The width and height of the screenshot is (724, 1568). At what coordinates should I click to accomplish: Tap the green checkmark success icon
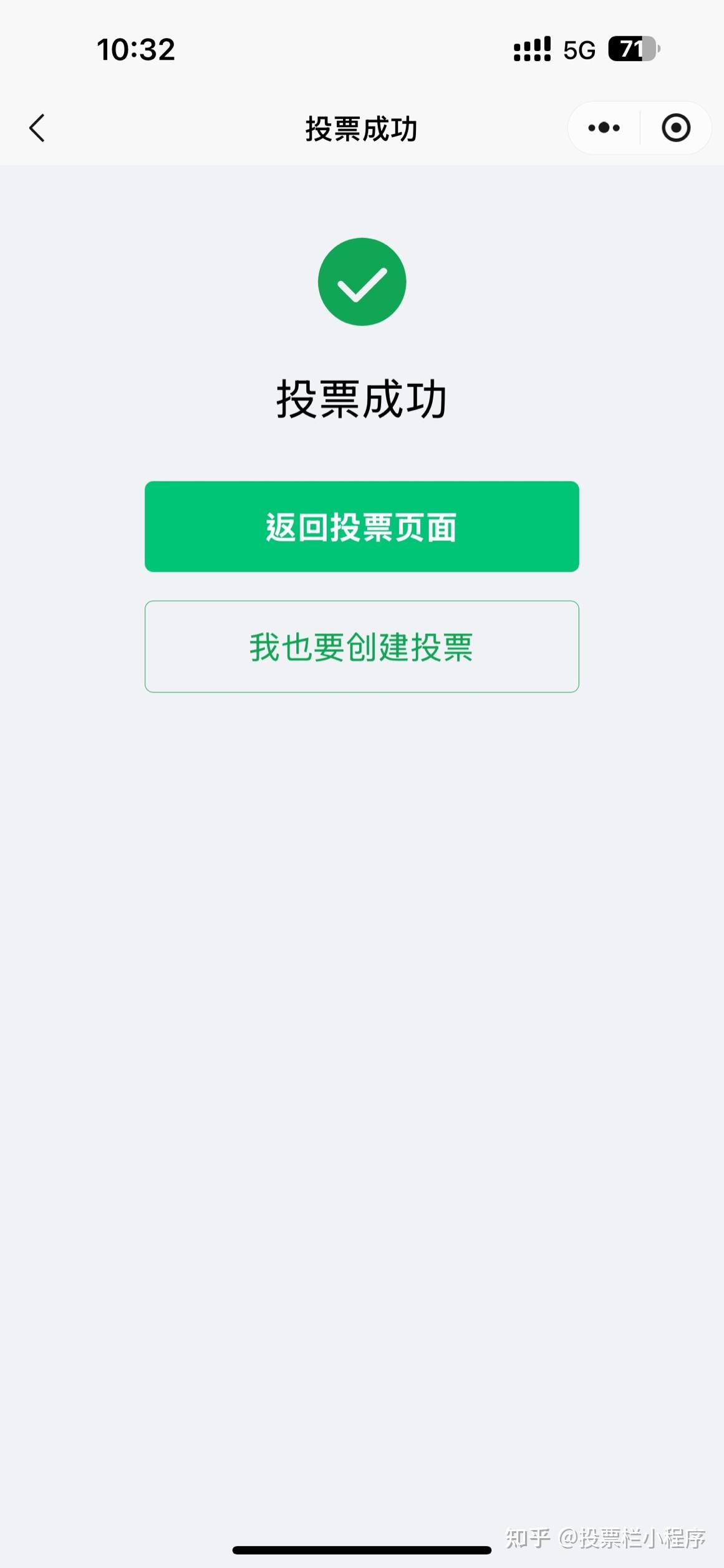tap(362, 281)
